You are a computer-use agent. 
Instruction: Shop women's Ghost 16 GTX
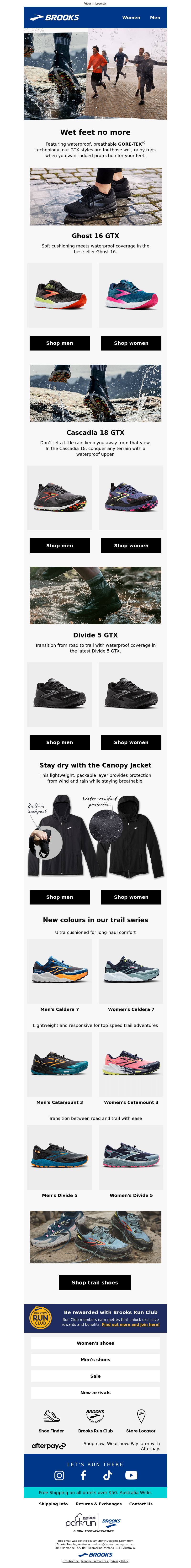click(x=131, y=343)
